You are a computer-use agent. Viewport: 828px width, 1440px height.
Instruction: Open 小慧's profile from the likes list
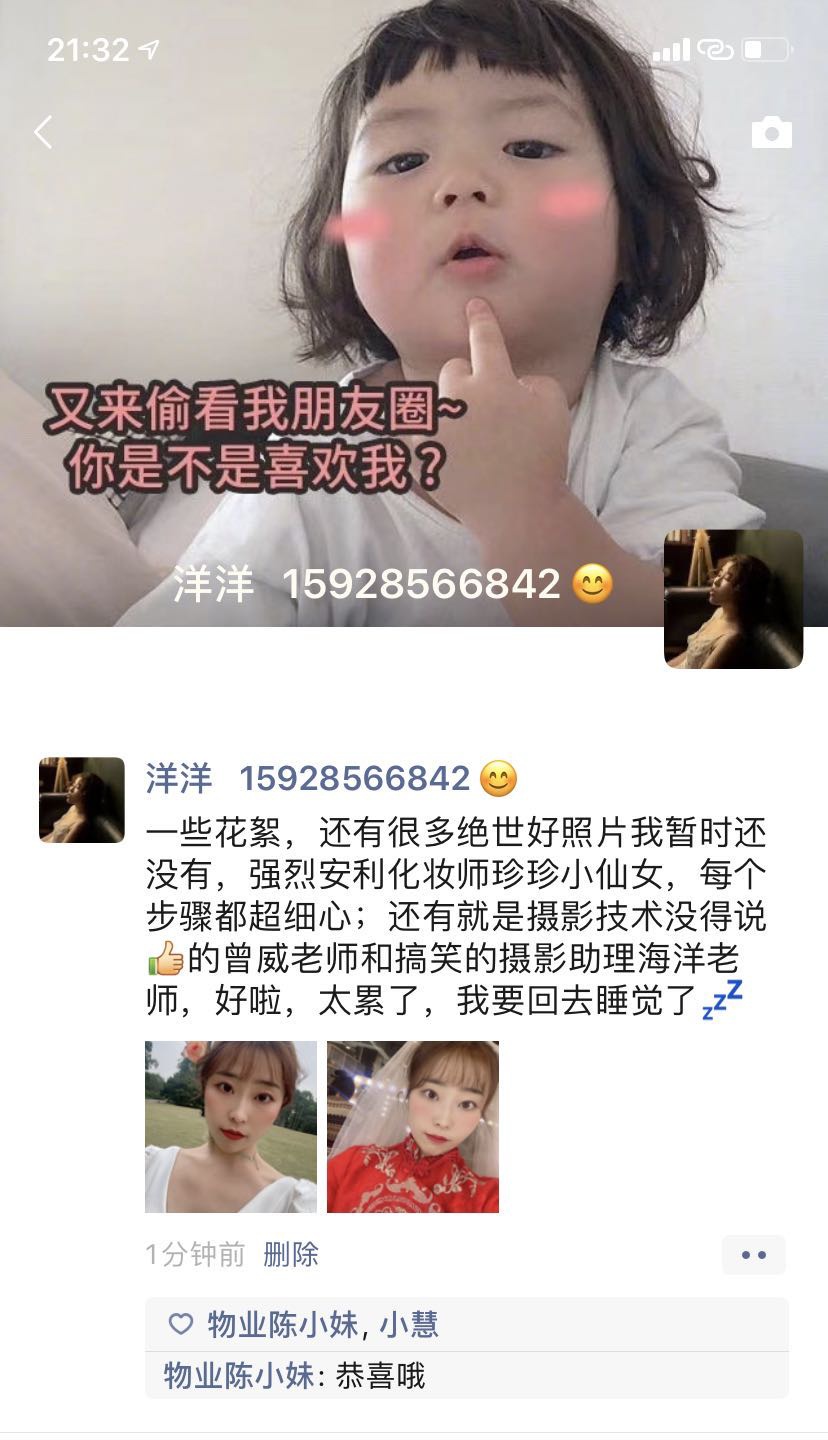(409, 1325)
